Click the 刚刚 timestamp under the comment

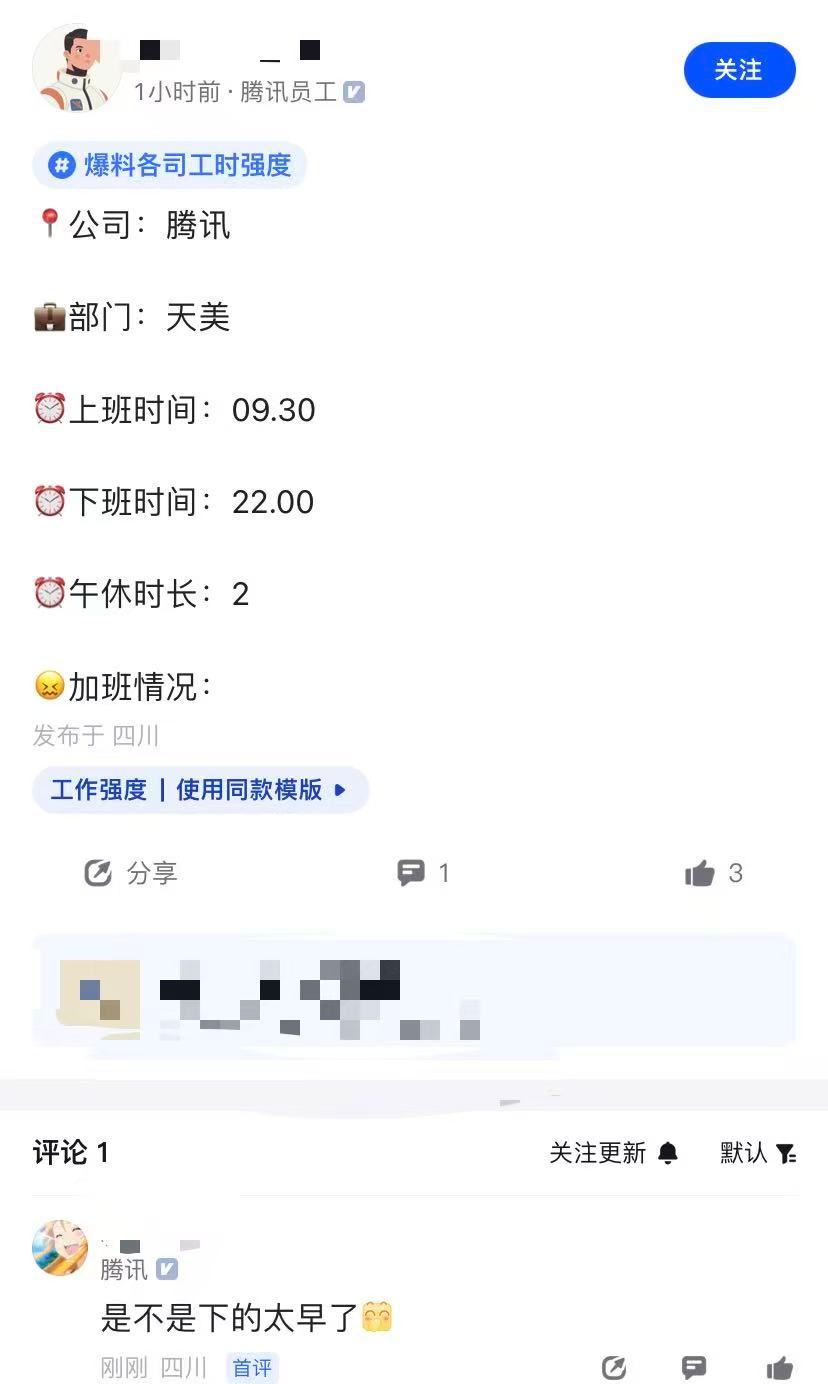pos(122,1367)
